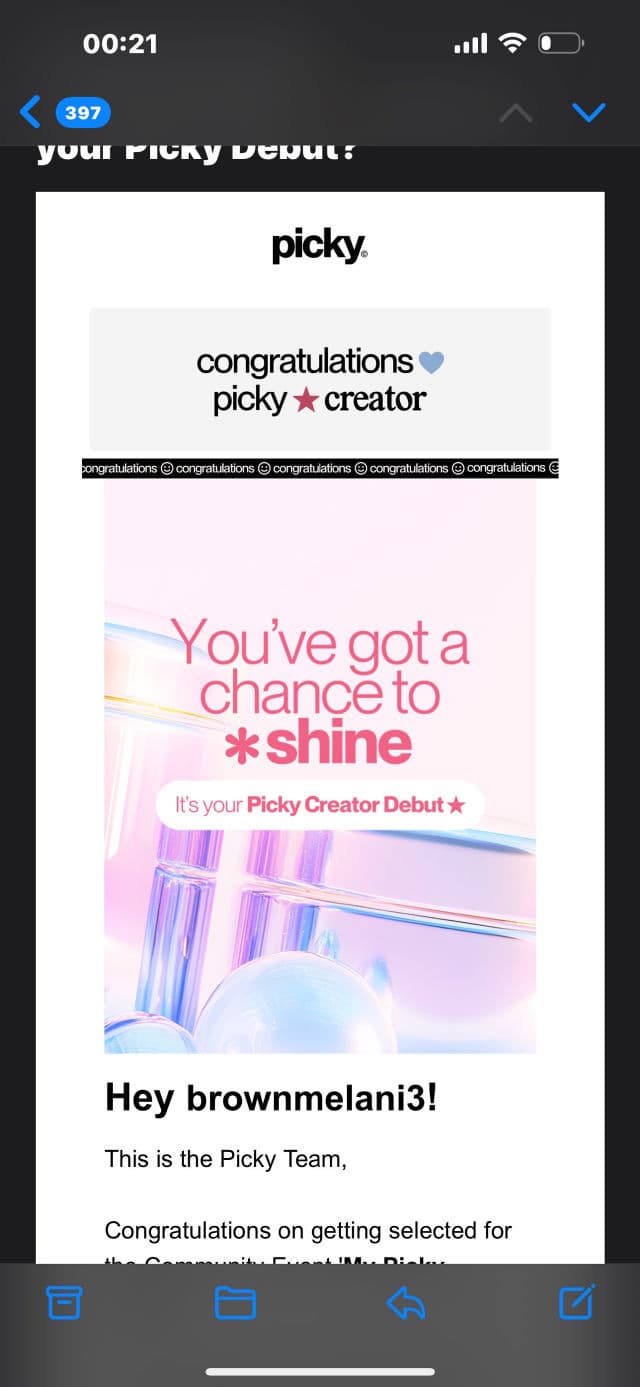Go to the previous email with the up arrow
The height and width of the screenshot is (1387, 640).
(x=515, y=112)
